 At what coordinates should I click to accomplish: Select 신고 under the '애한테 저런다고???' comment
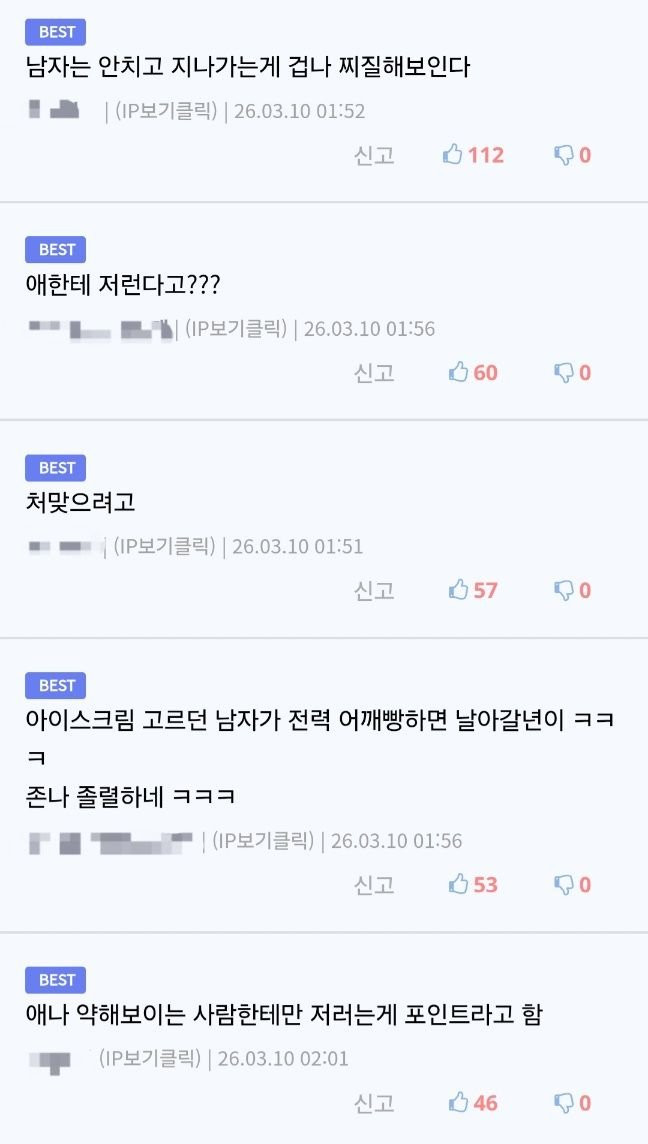[x=374, y=373]
